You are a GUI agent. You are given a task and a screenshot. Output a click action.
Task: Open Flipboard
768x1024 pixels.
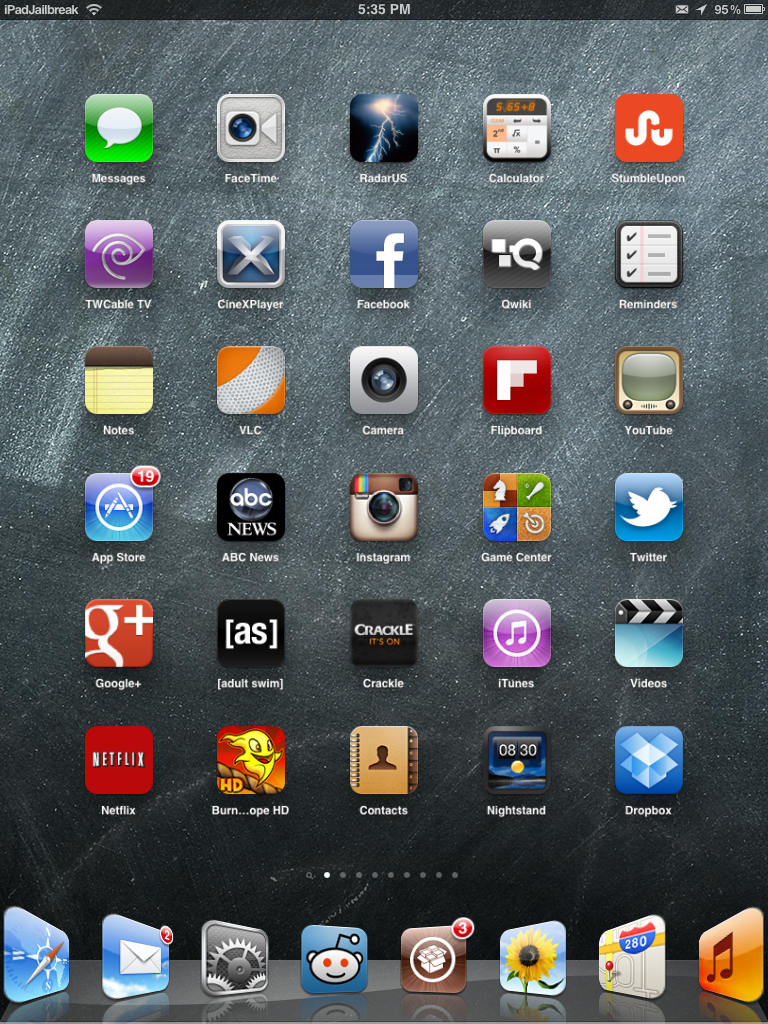(x=516, y=381)
